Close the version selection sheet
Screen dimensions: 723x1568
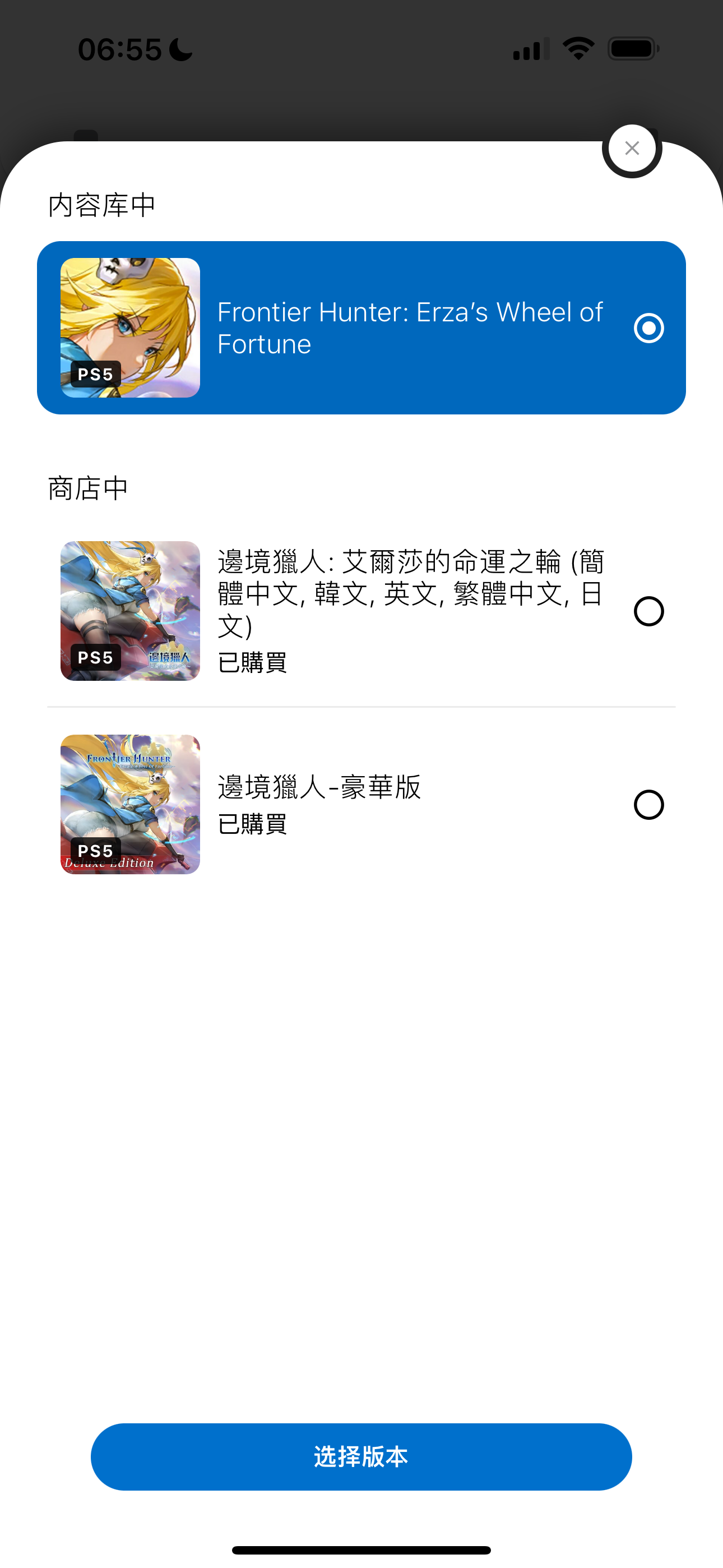click(x=632, y=149)
